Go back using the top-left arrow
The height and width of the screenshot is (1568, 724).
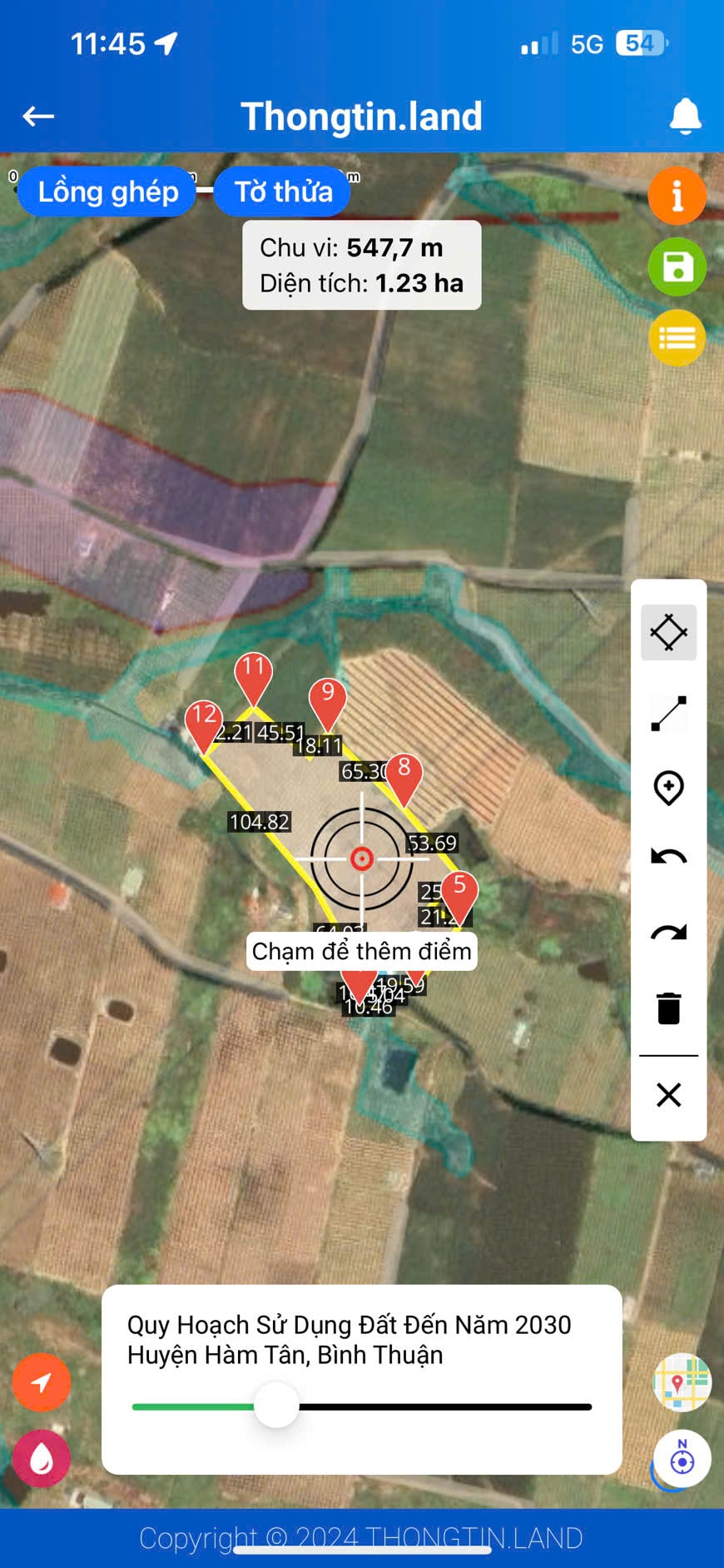point(38,117)
